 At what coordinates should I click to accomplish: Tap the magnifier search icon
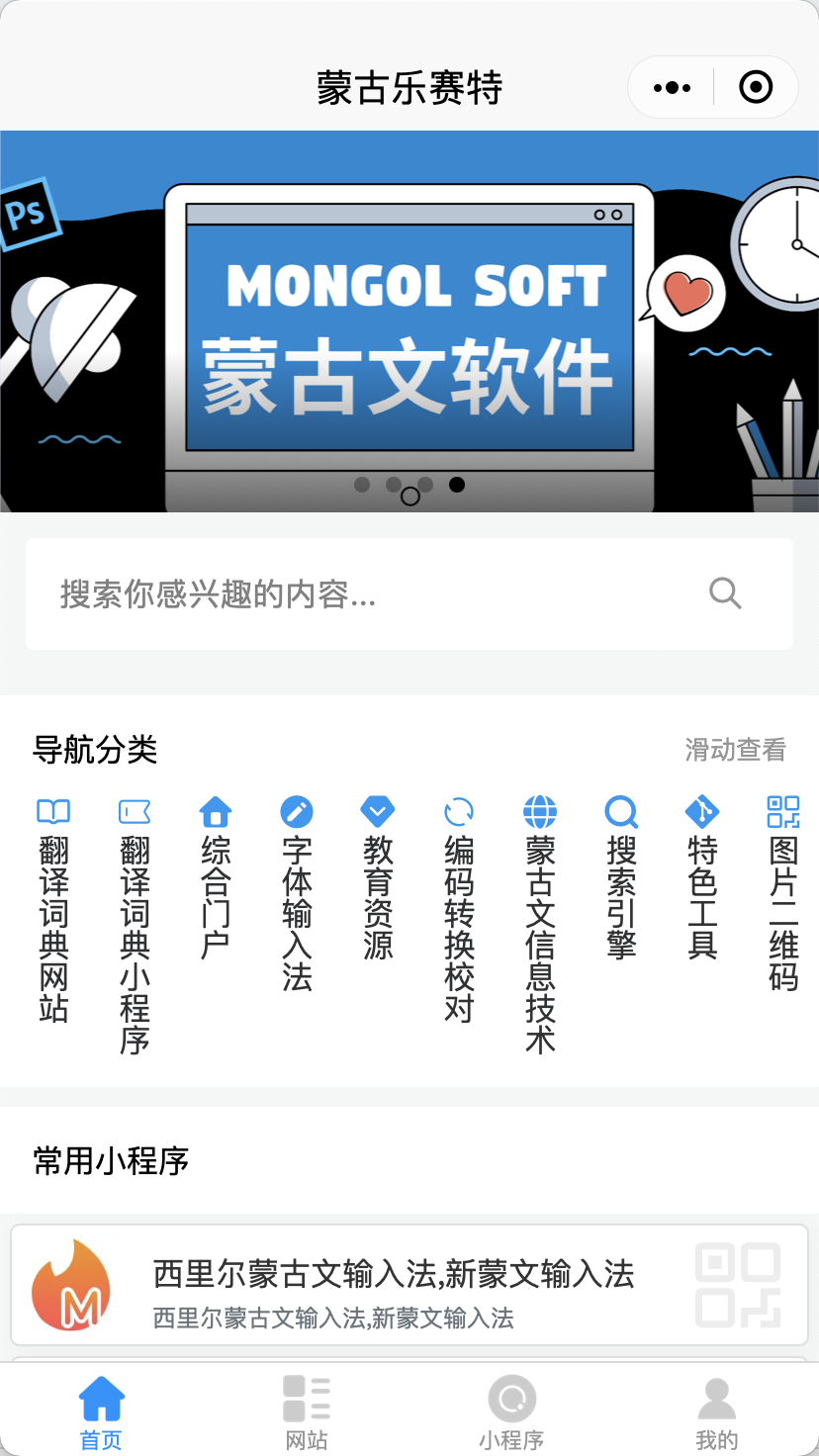[x=725, y=594]
